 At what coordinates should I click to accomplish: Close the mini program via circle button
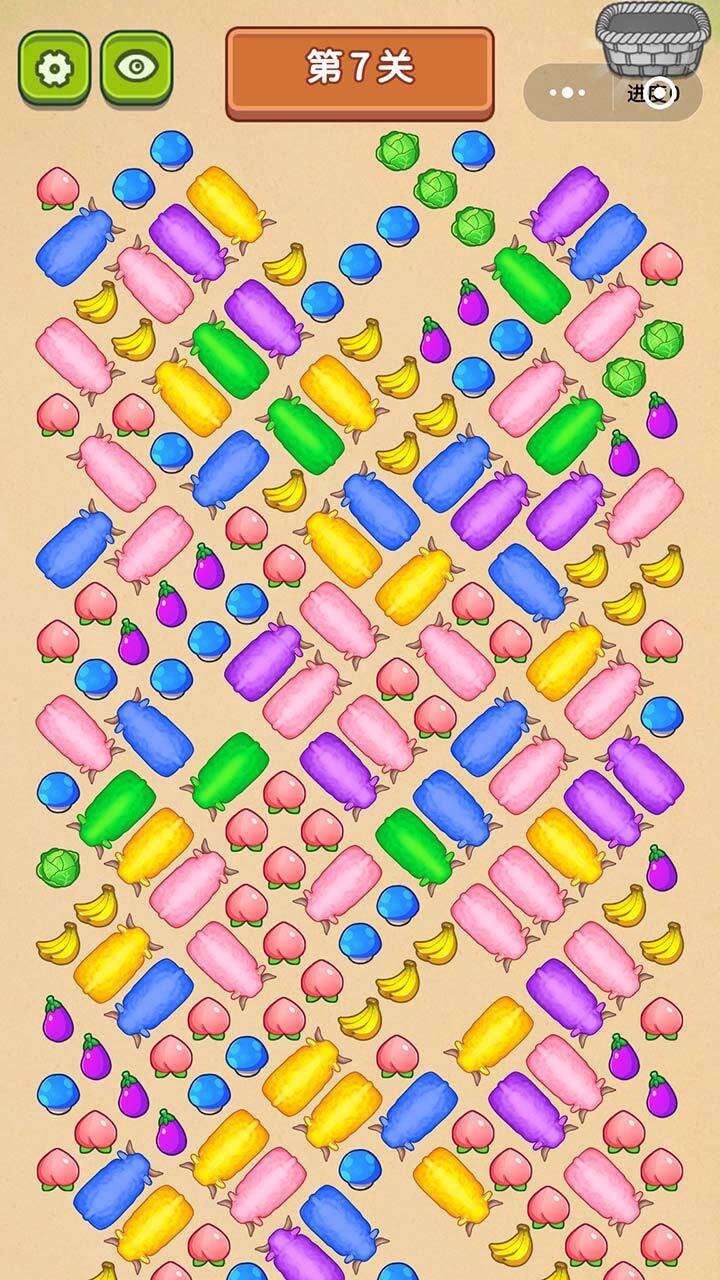pyautogui.click(x=661, y=93)
